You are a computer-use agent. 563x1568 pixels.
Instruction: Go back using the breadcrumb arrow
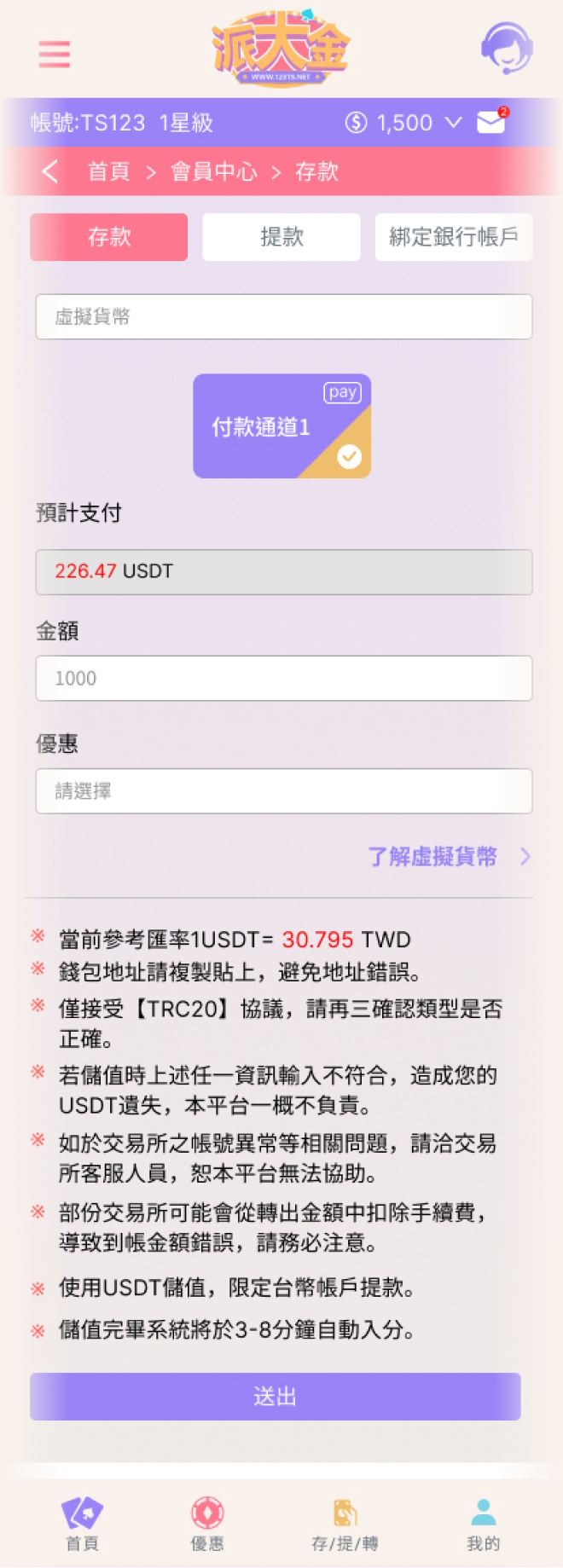click(x=50, y=171)
